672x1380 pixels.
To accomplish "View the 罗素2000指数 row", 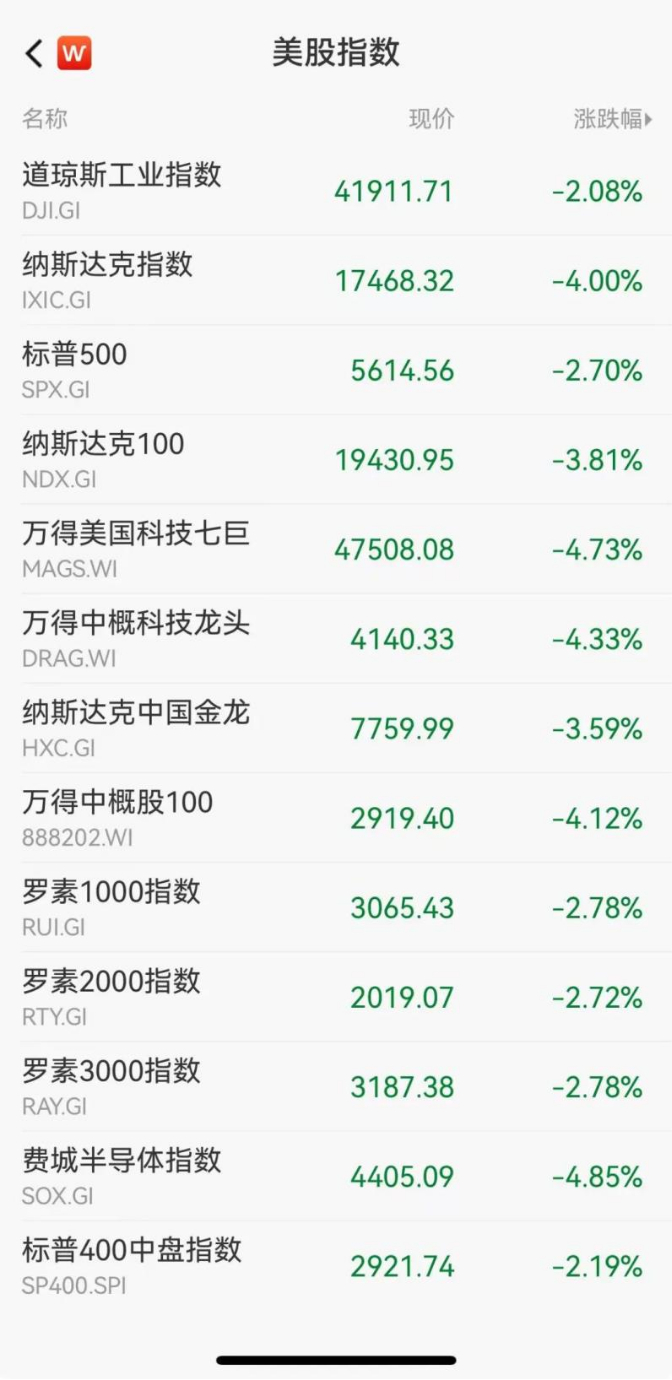I will click(x=112, y=996).
